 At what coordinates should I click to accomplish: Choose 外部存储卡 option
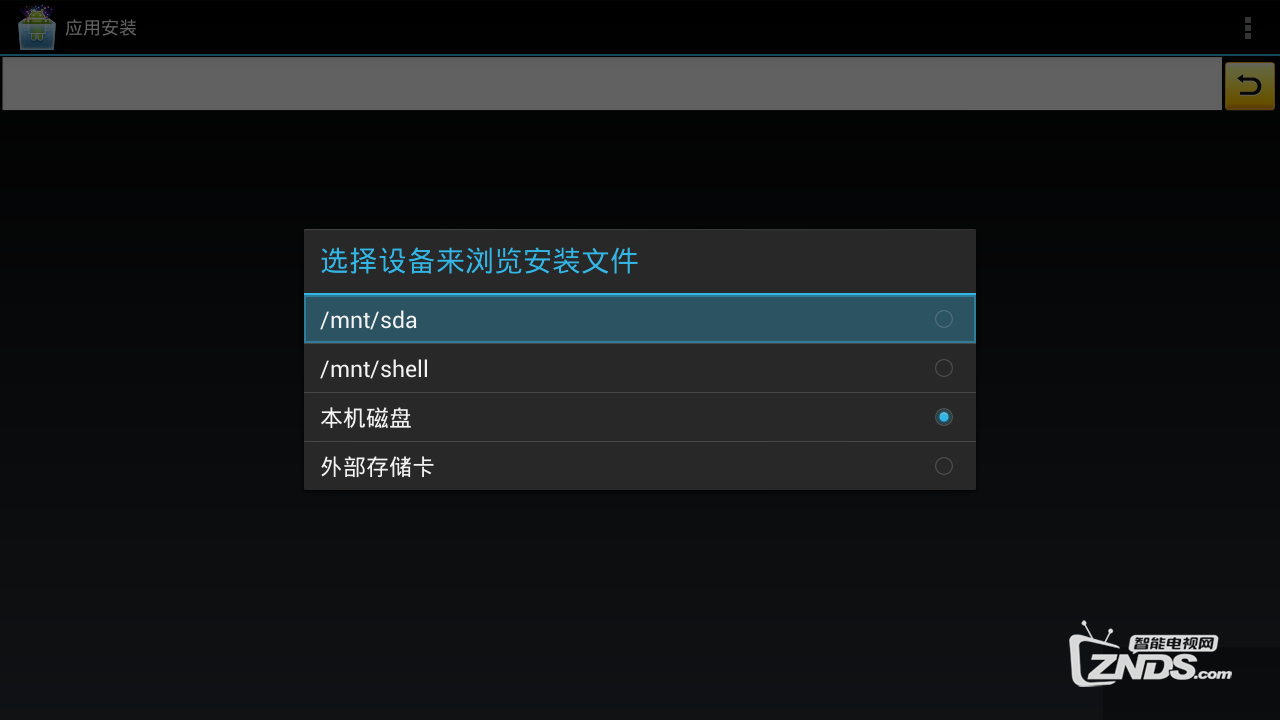tap(639, 467)
